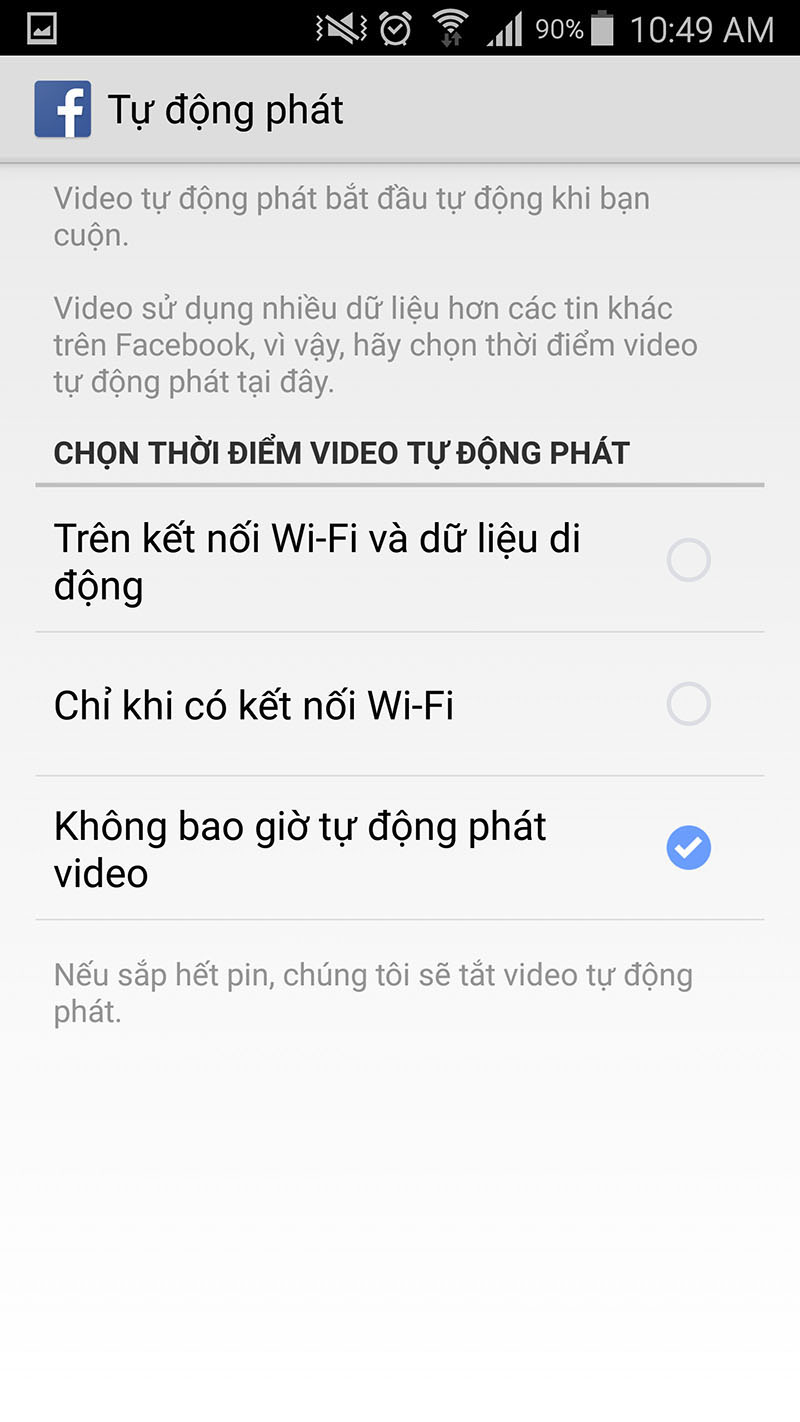Tap the battery warning note at bottom
This screenshot has height=1422, width=800.
click(x=373, y=992)
